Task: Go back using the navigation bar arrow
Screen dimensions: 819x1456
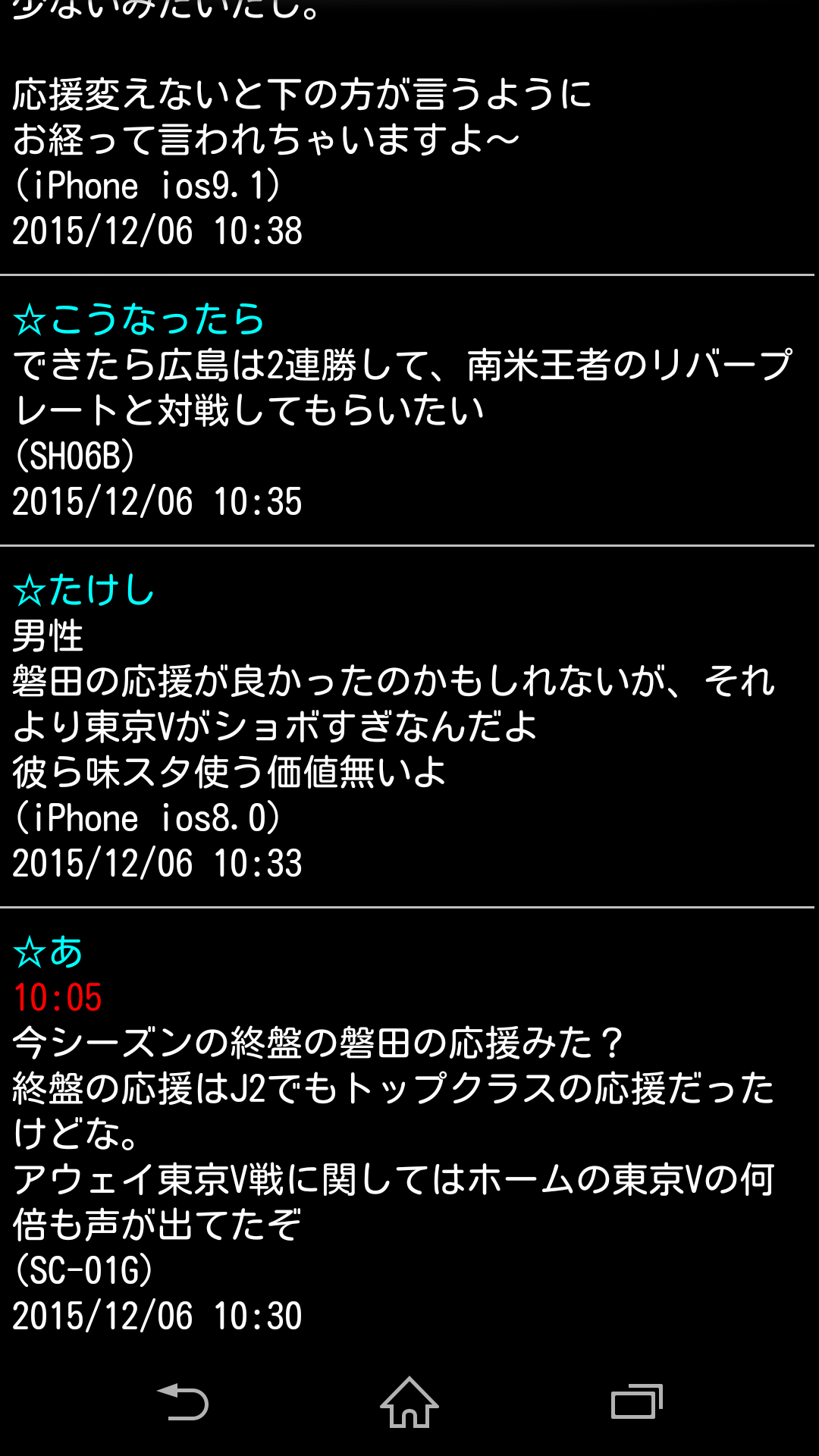Action: 182,1401
